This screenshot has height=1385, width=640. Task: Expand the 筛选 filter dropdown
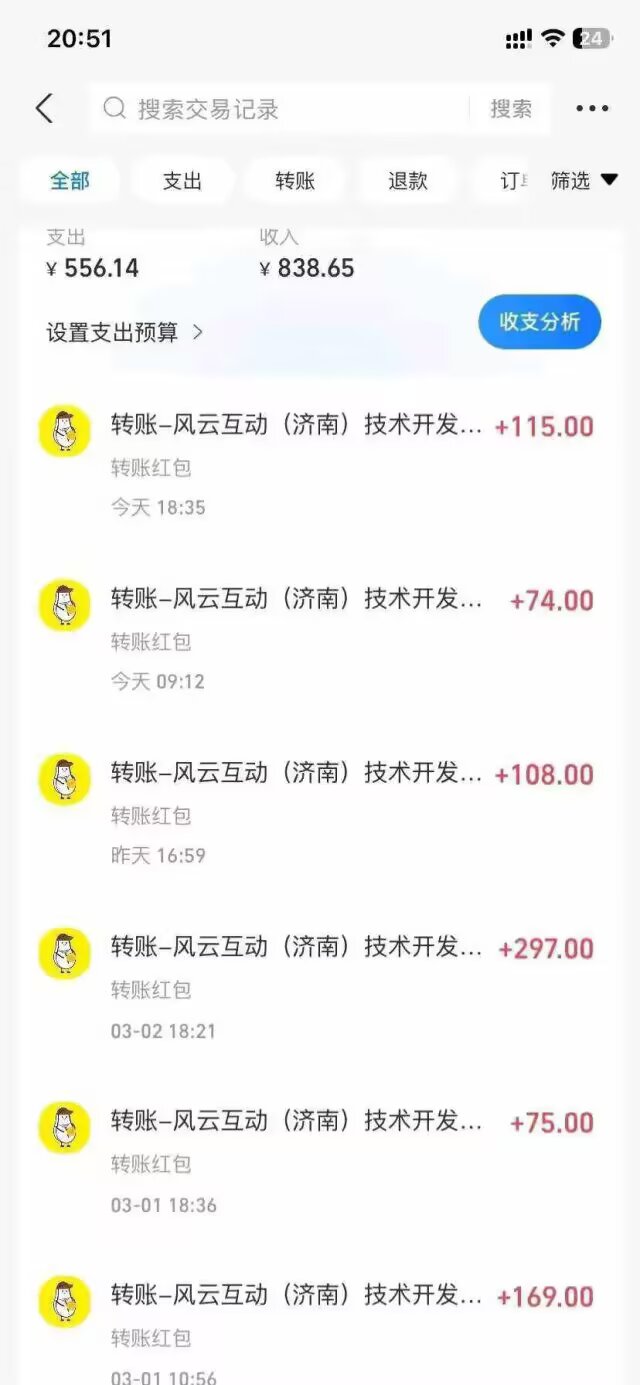pyautogui.click(x=584, y=181)
